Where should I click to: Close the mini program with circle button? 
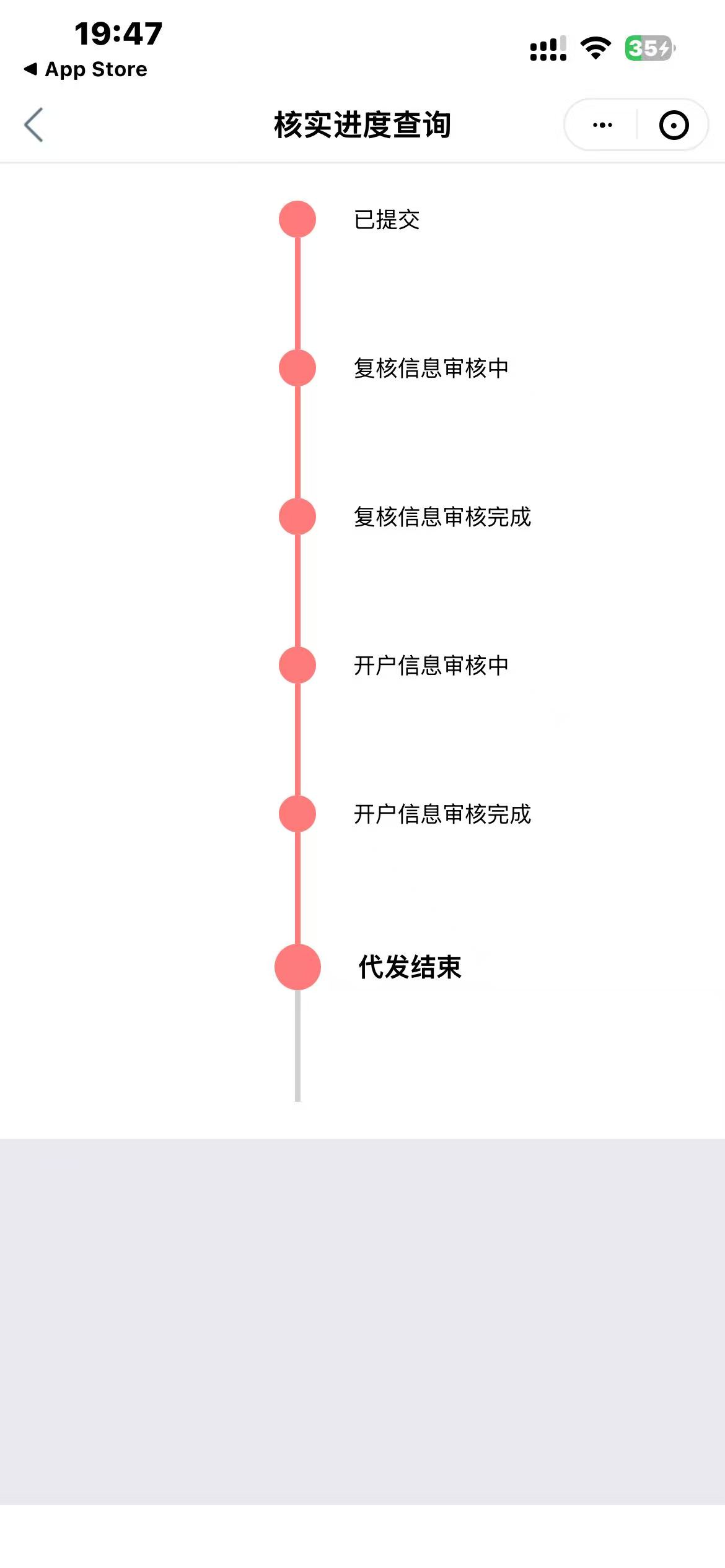(674, 124)
